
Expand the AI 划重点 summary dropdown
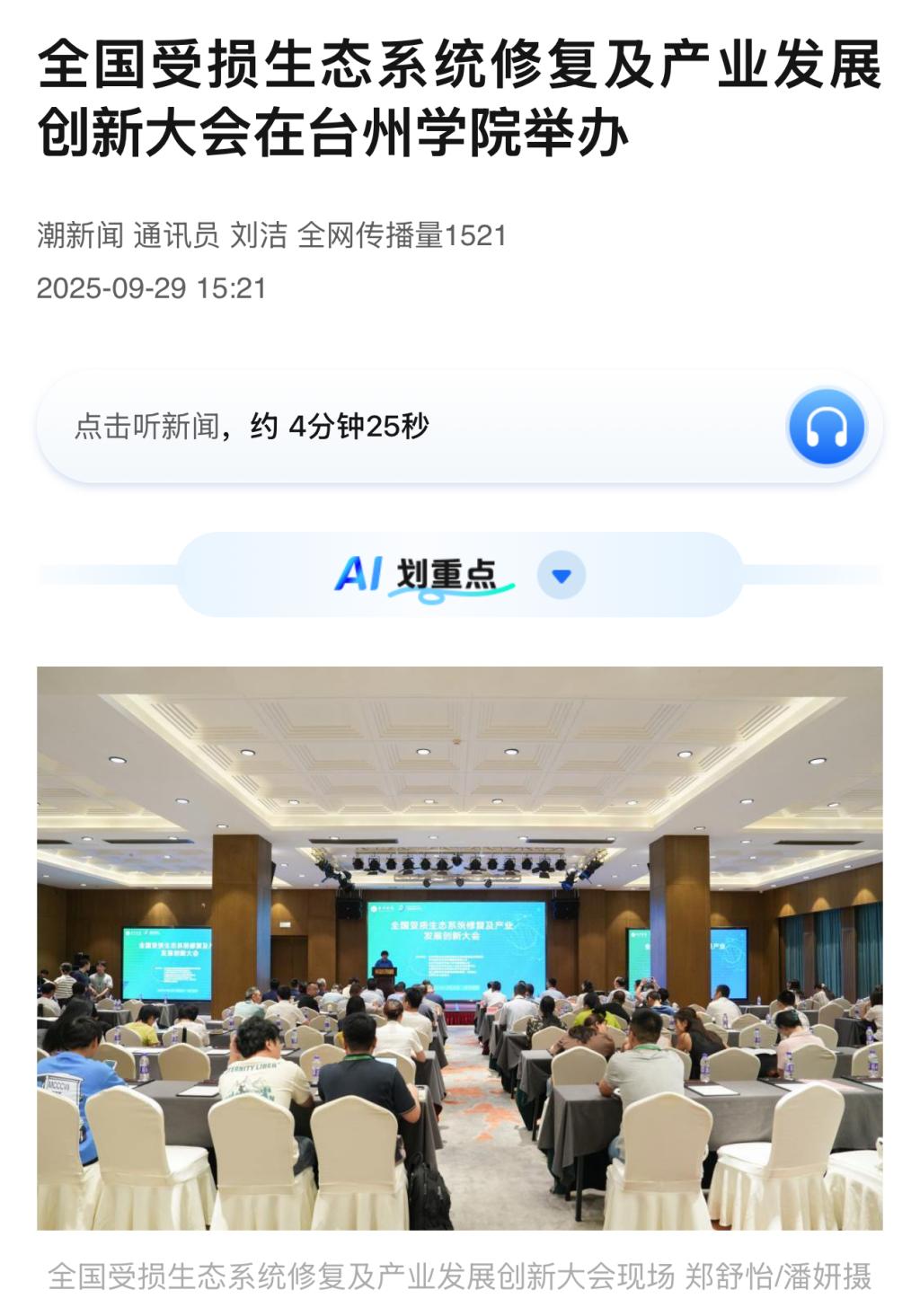click(562, 576)
